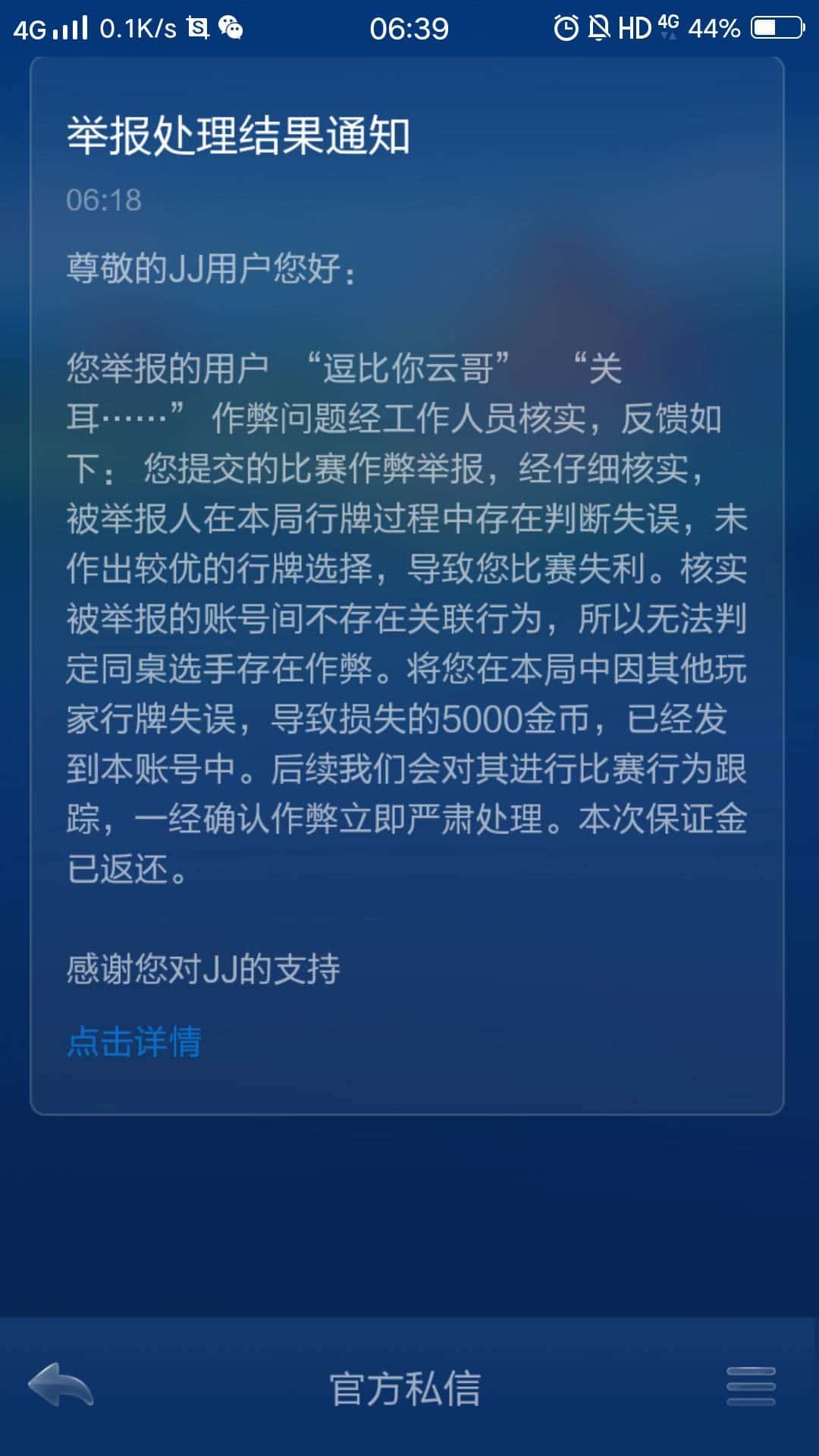Open 点击详情 to view report details
The width and height of the screenshot is (819, 1456).
[x=134, y=1043]
